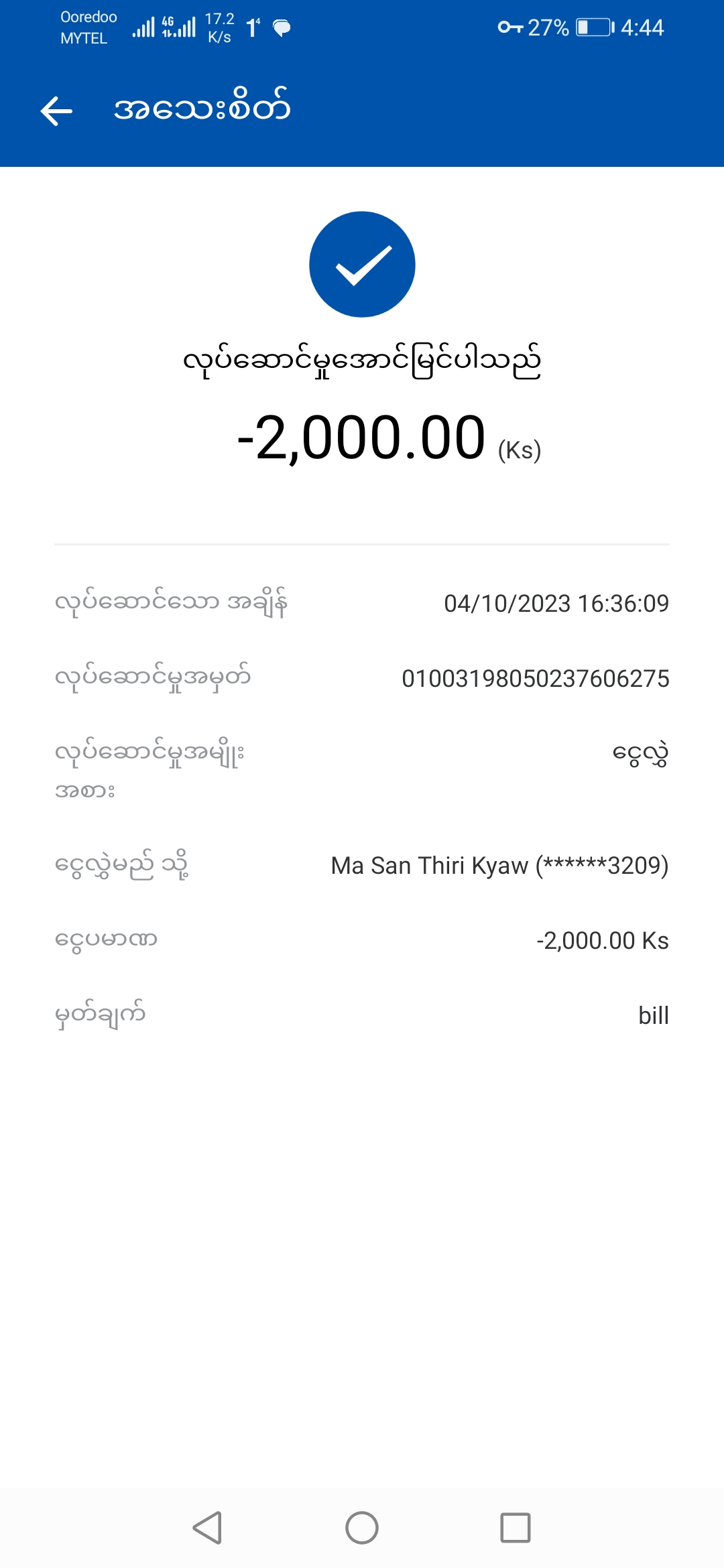Open the recent apps view
Viewport: 724px width, 1568px height.
516,1528
